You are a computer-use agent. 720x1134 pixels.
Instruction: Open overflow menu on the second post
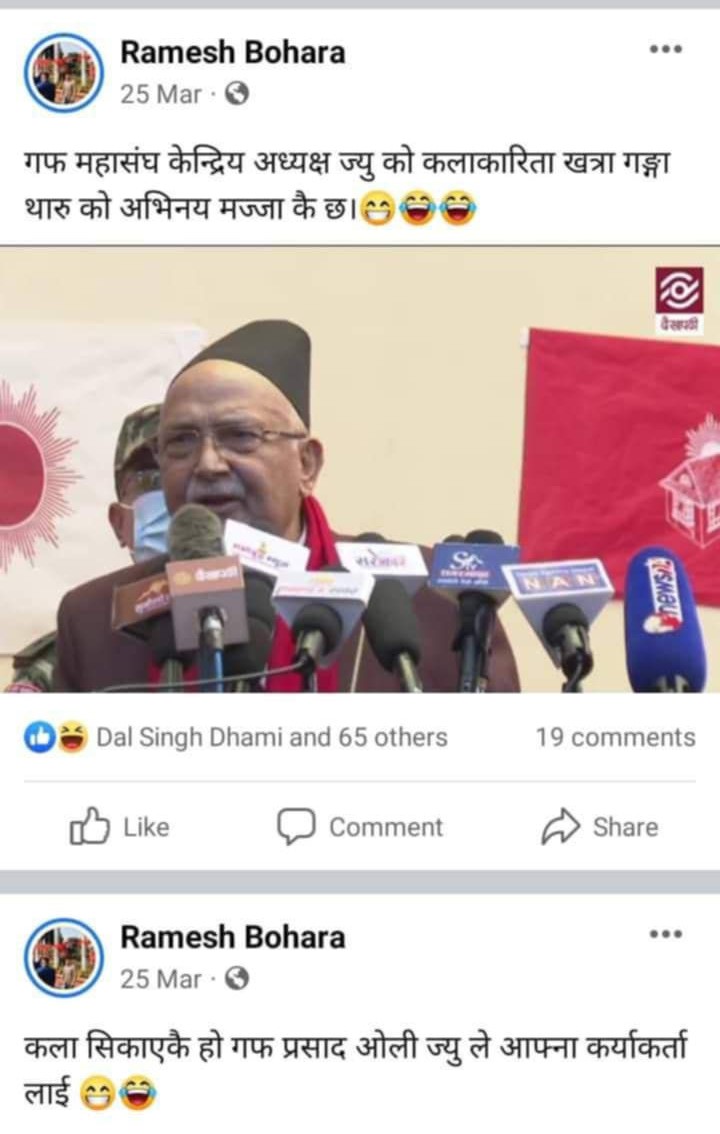(x=665, y=933)
